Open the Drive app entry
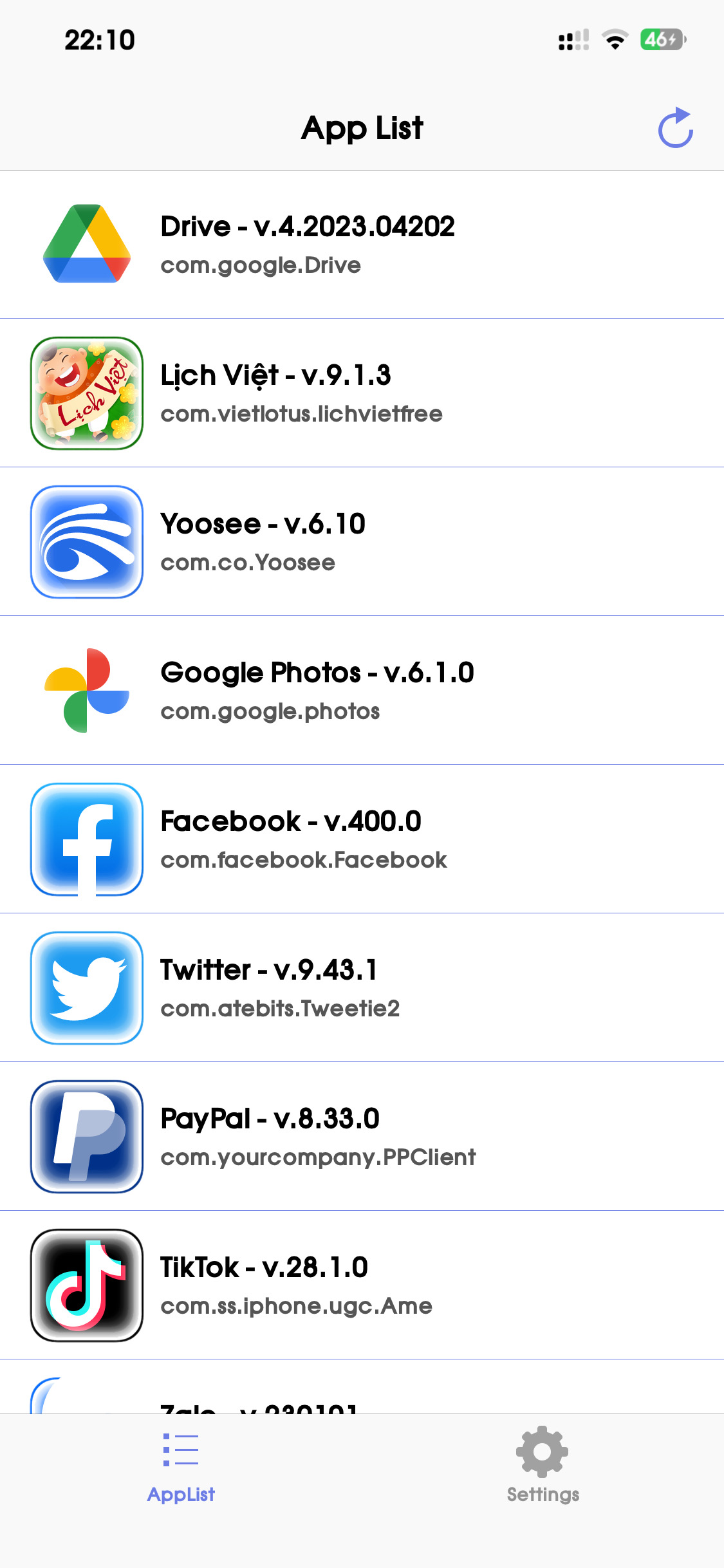Viewport: 724px width, 1568px height. coord(362,245)
